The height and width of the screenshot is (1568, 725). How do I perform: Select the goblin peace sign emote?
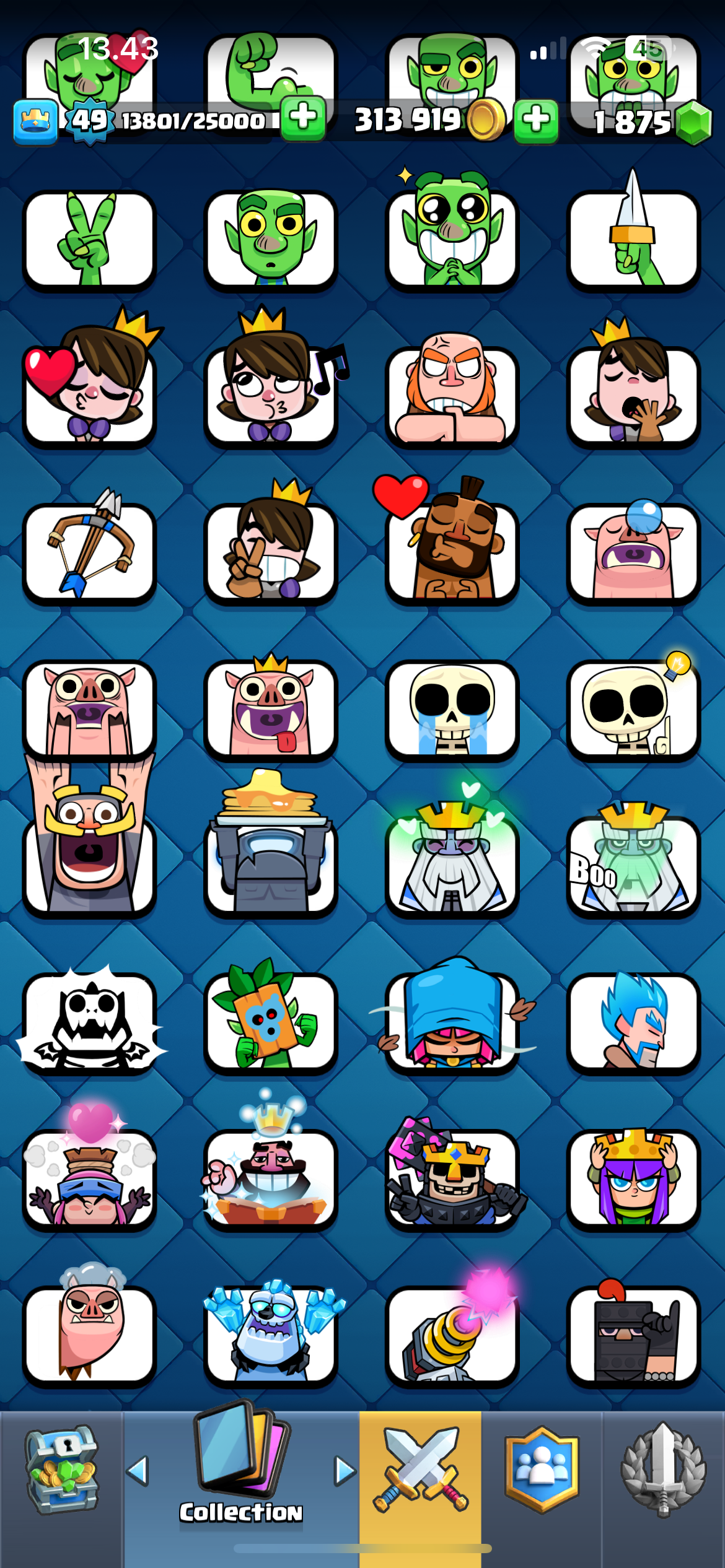[89, 239]
